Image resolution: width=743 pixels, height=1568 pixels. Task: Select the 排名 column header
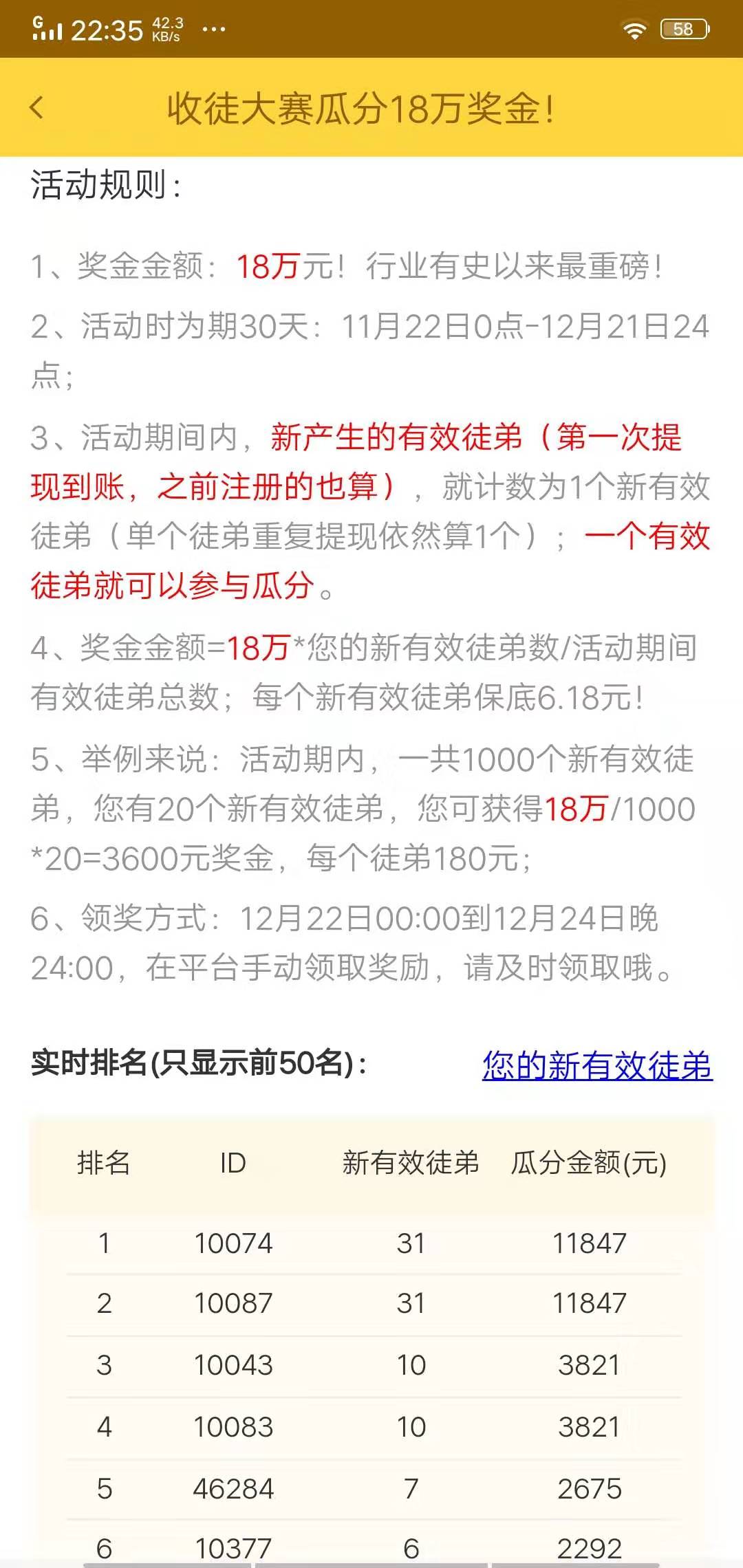point(105,1164)
